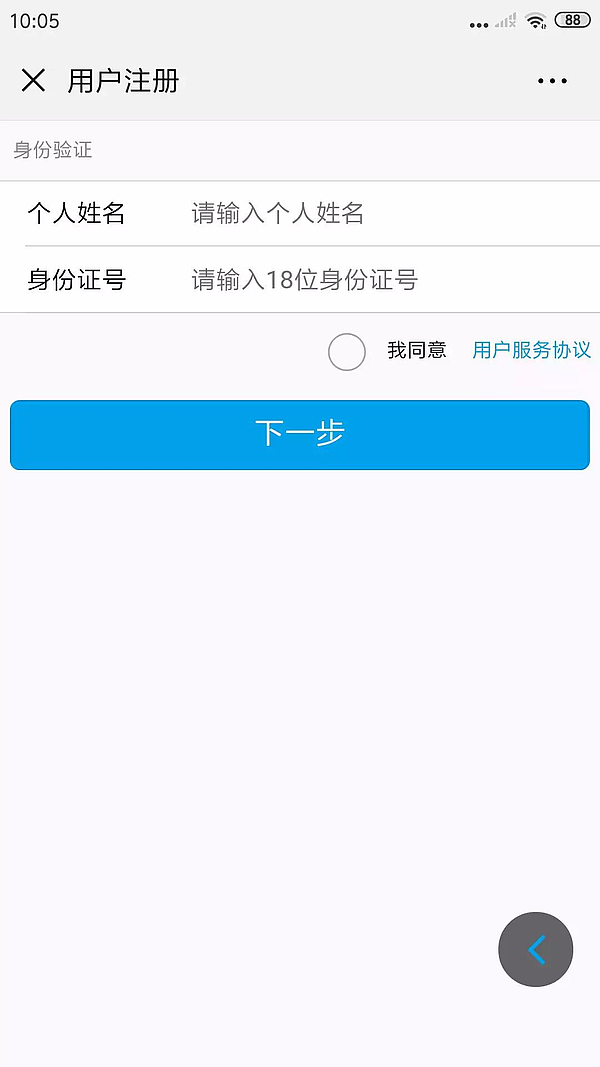The height and width of the screenshot is (1067, 600).
Task: Close the 用户注册 page
Action: (x=33, y=81)
